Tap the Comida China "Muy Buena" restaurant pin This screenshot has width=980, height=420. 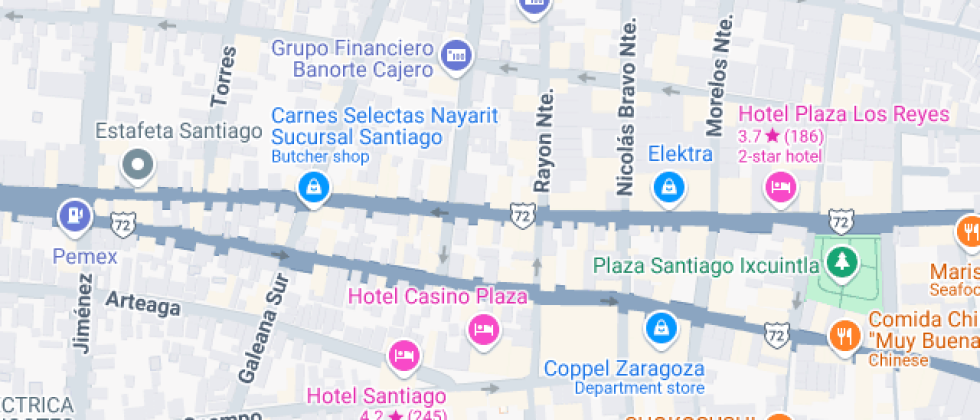pos(845,333)
